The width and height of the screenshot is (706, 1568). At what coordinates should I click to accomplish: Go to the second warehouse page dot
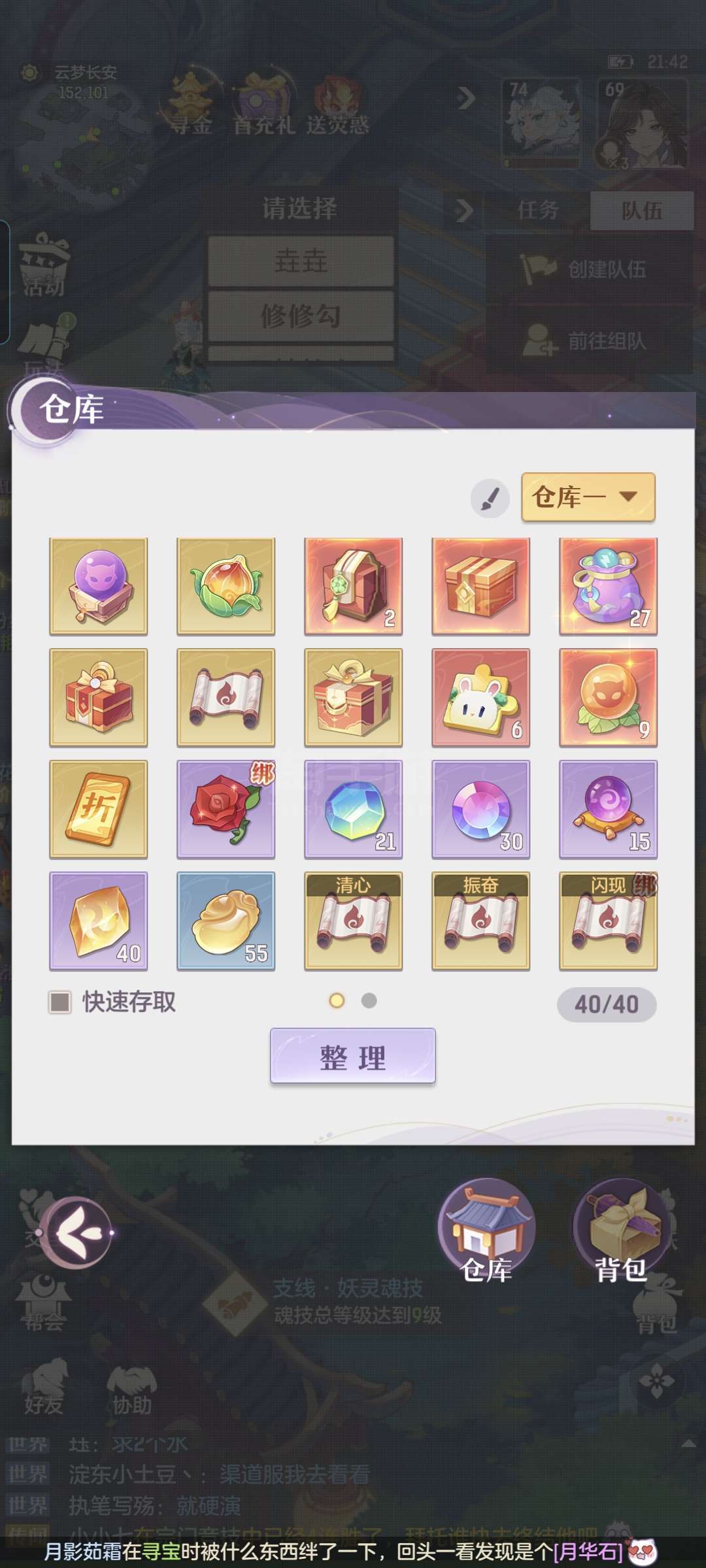[369, 1000]
